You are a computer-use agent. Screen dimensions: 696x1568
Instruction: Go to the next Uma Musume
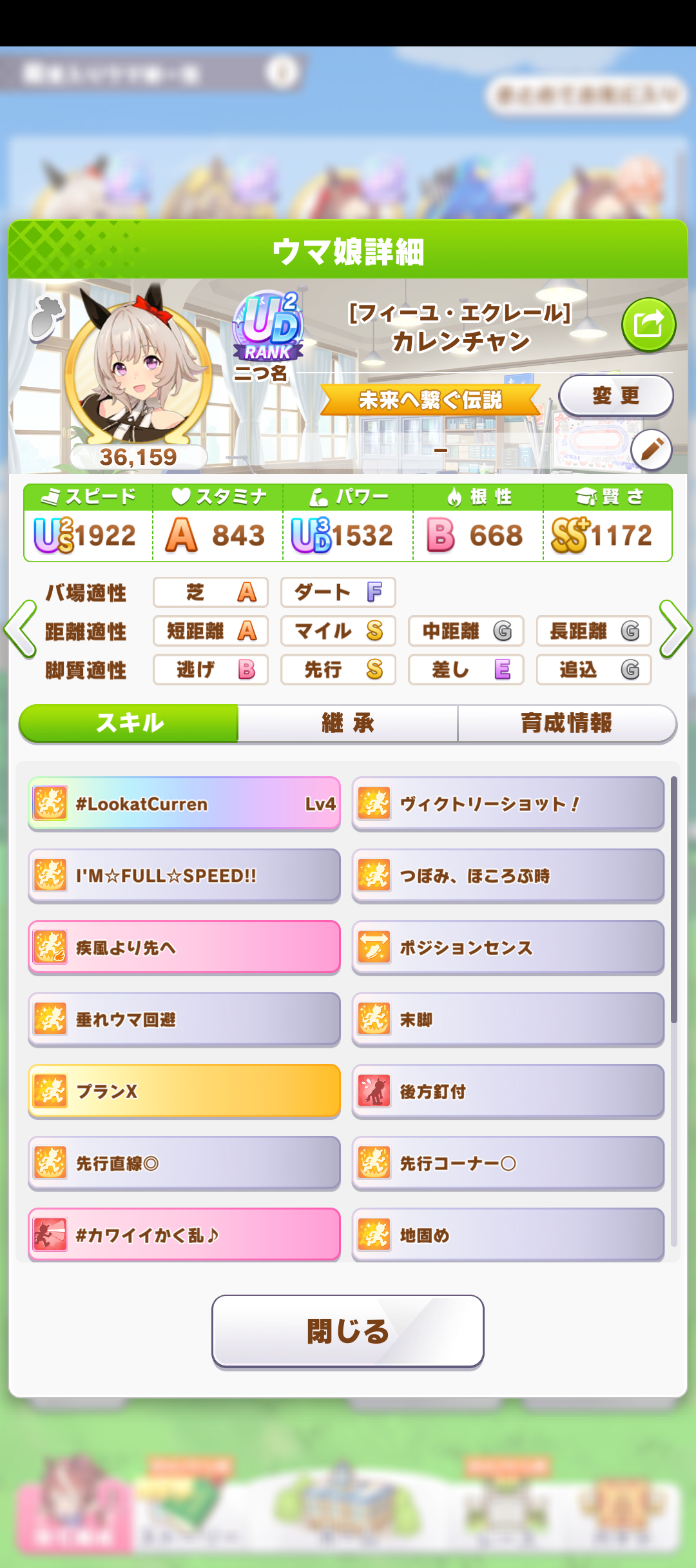coord(675,629)
